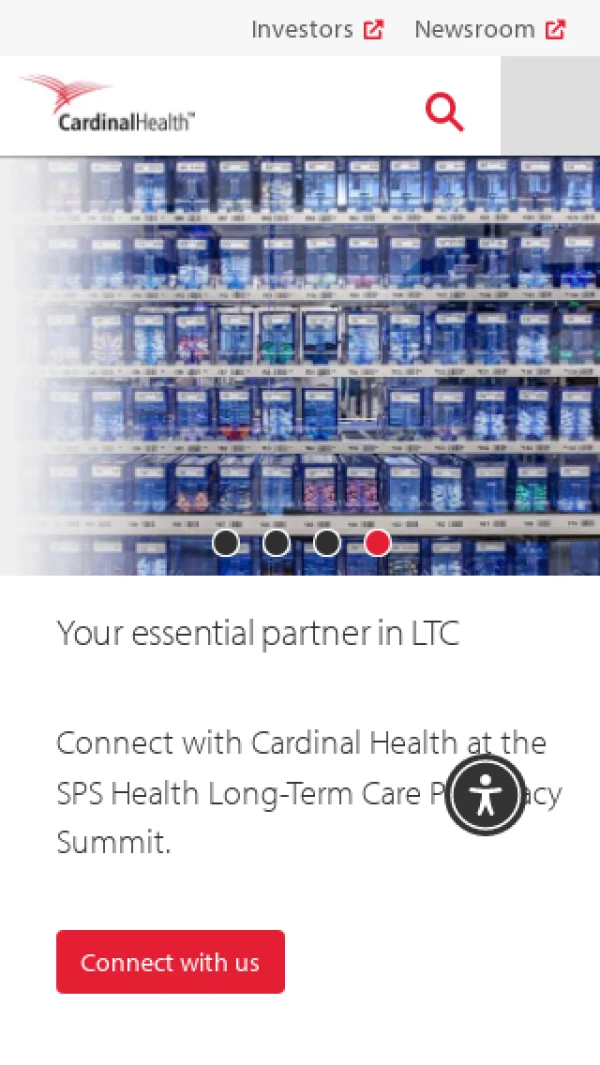
Task: Tap the Connect with us button
Action: pos(171,962)
